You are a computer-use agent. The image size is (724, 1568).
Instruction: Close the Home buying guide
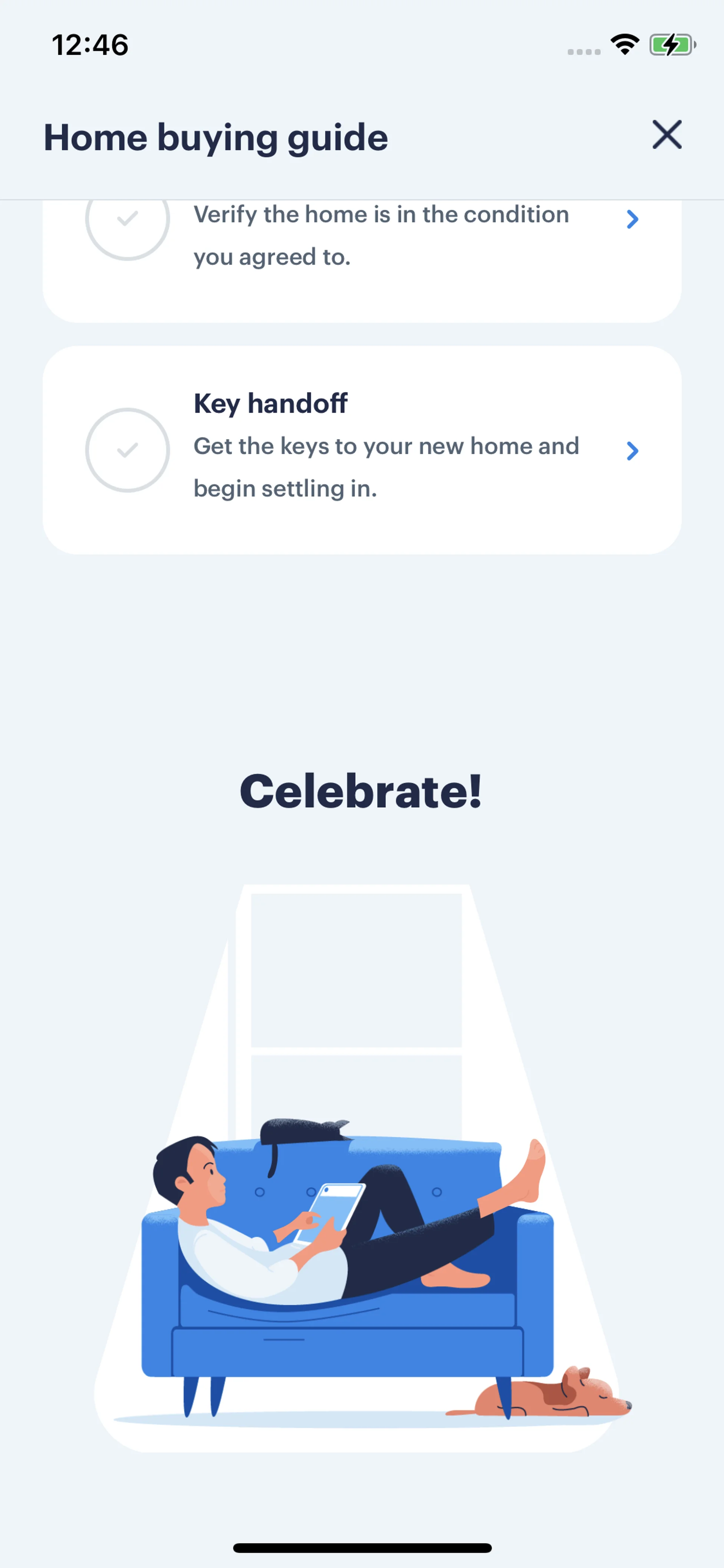[666, 135]
